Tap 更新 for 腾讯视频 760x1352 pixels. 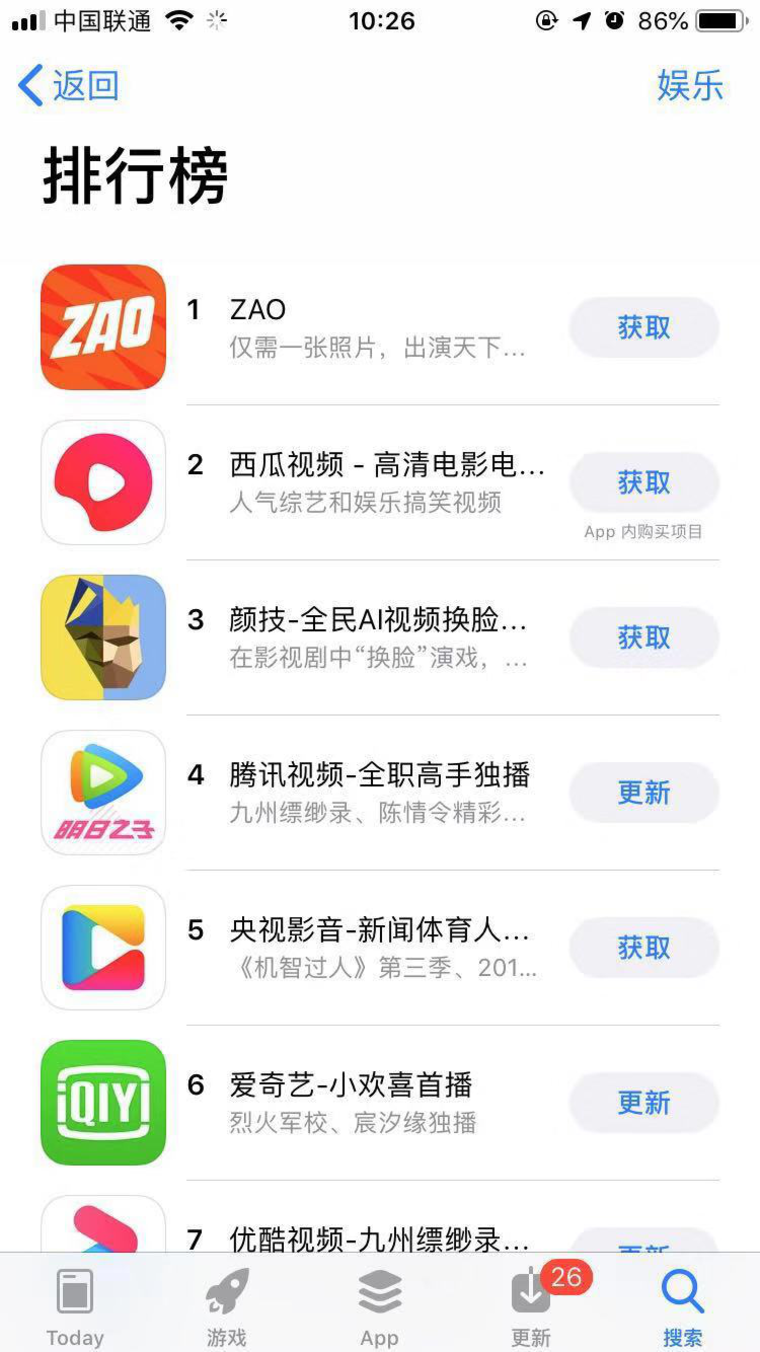(x=643, y=792)
